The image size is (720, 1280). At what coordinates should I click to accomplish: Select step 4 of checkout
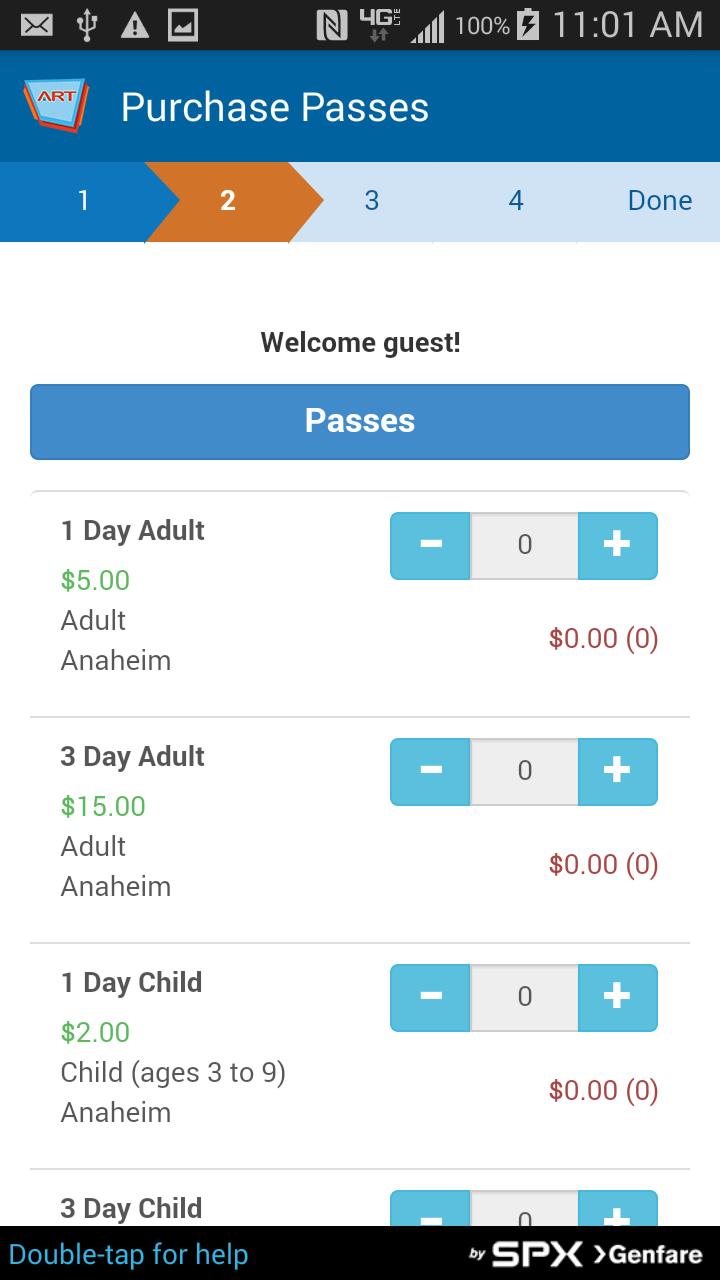tap(516, 200)
